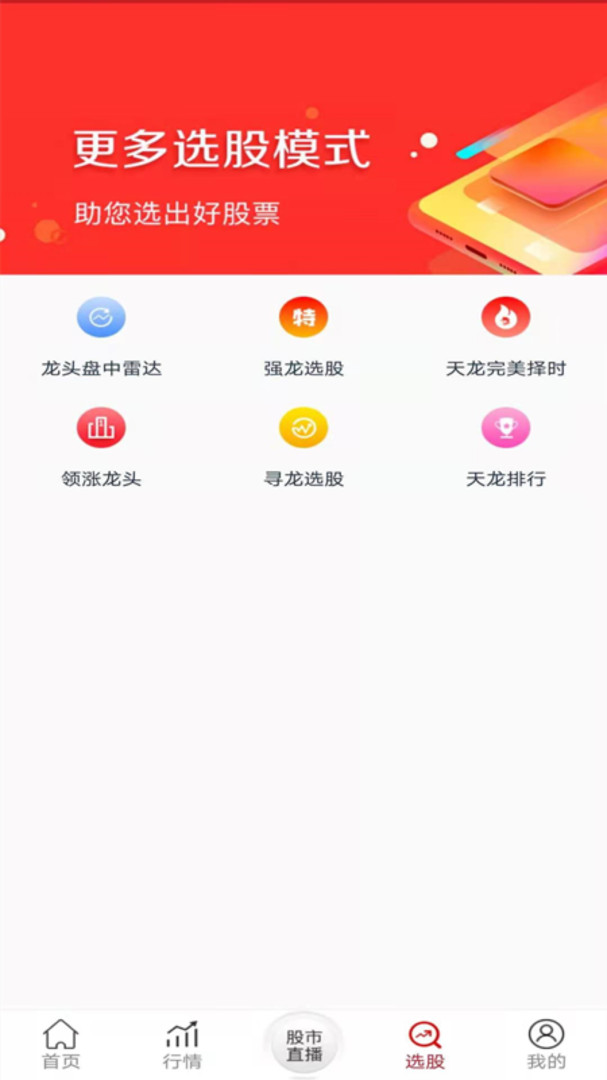Open 天龙完美择时 timing tool
Screen dimensions: 607x1080
click(505, 336)
